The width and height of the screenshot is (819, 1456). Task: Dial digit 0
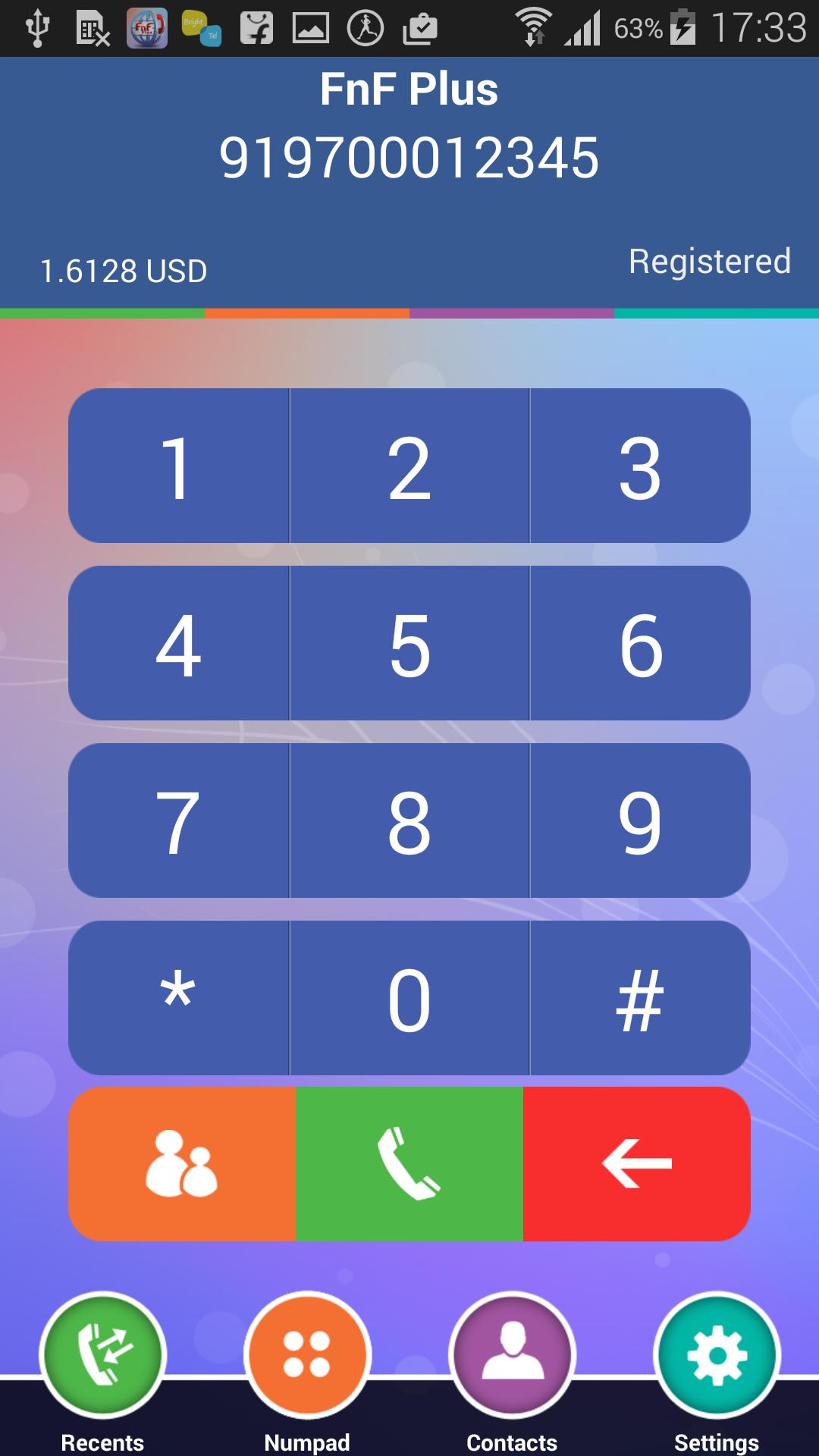tap(409, 998)
